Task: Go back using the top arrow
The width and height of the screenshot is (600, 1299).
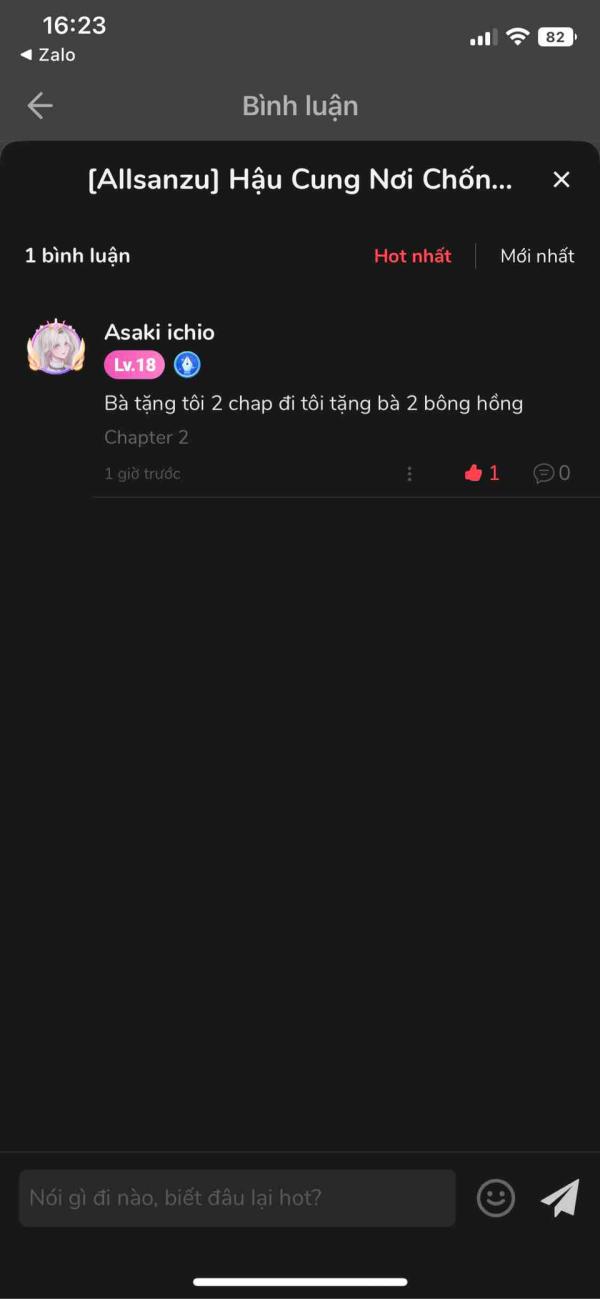Action: tap(40, 106)
